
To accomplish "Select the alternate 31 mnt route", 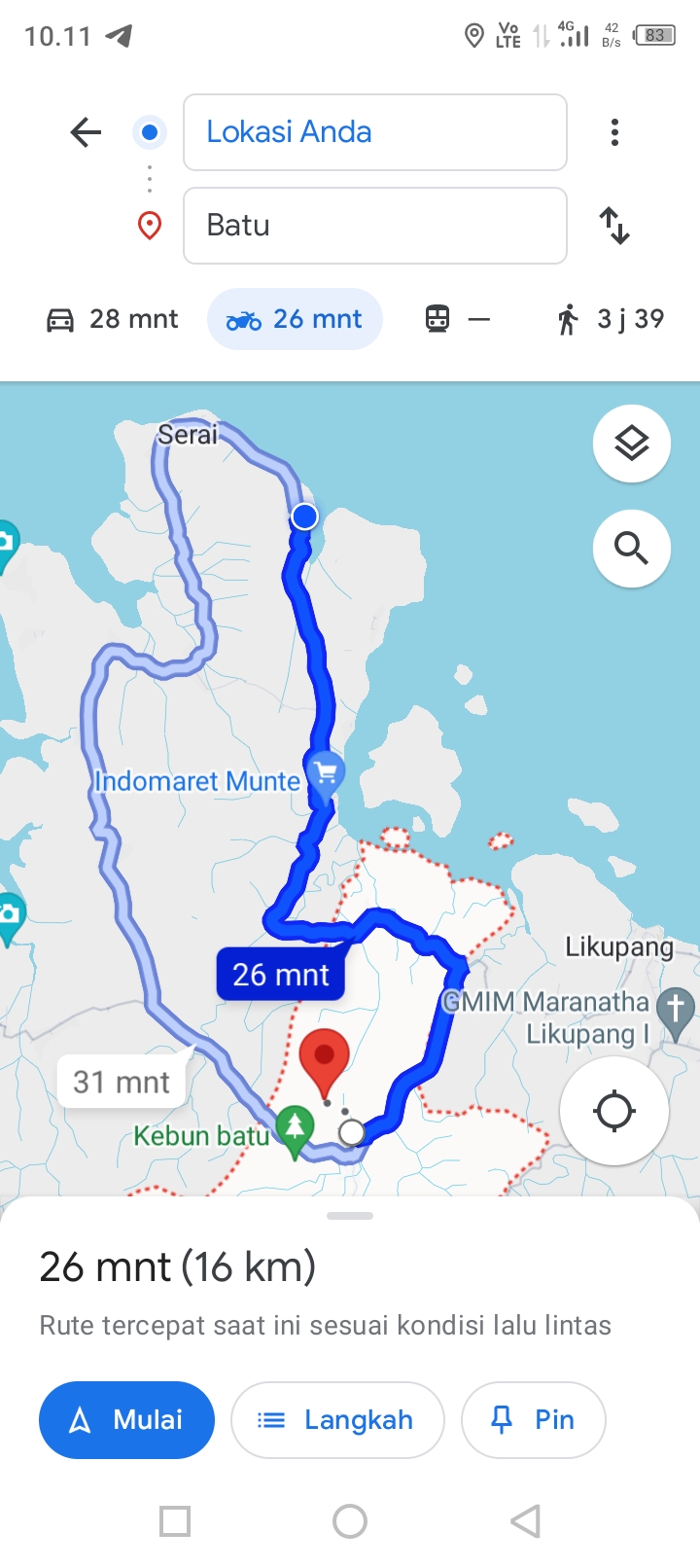I will point(122,1082).
